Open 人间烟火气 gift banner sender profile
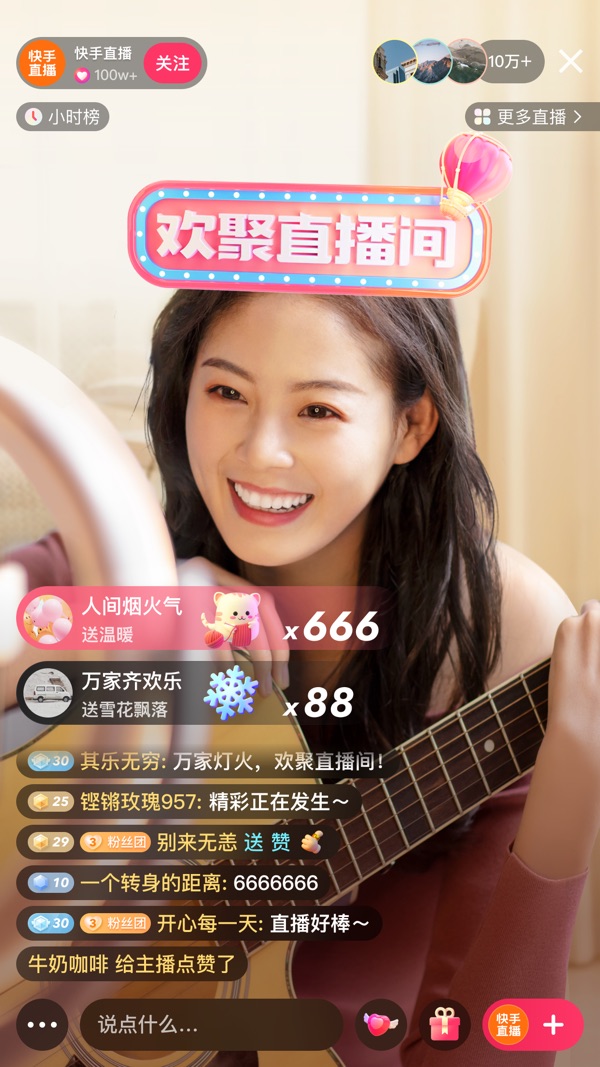 click(48, 619)
